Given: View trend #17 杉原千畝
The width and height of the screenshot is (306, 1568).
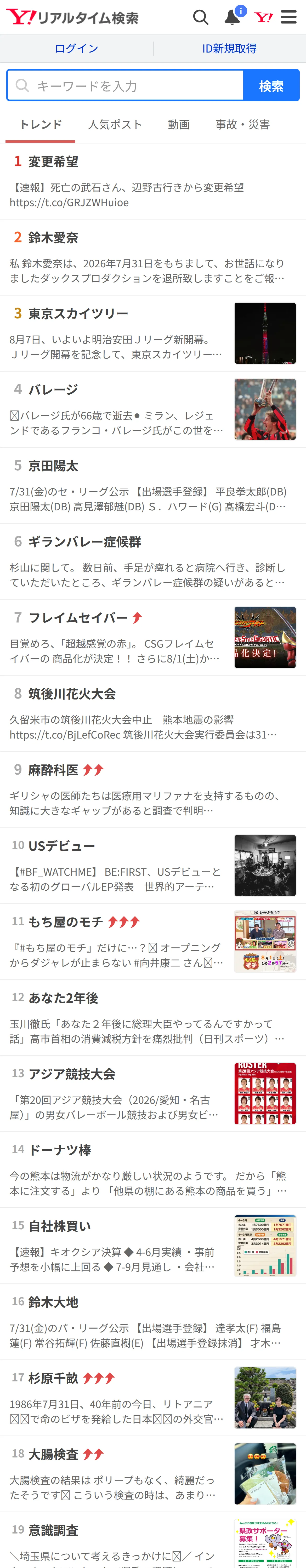Looking at the screenshot, I should click(x=153, y=1398).
